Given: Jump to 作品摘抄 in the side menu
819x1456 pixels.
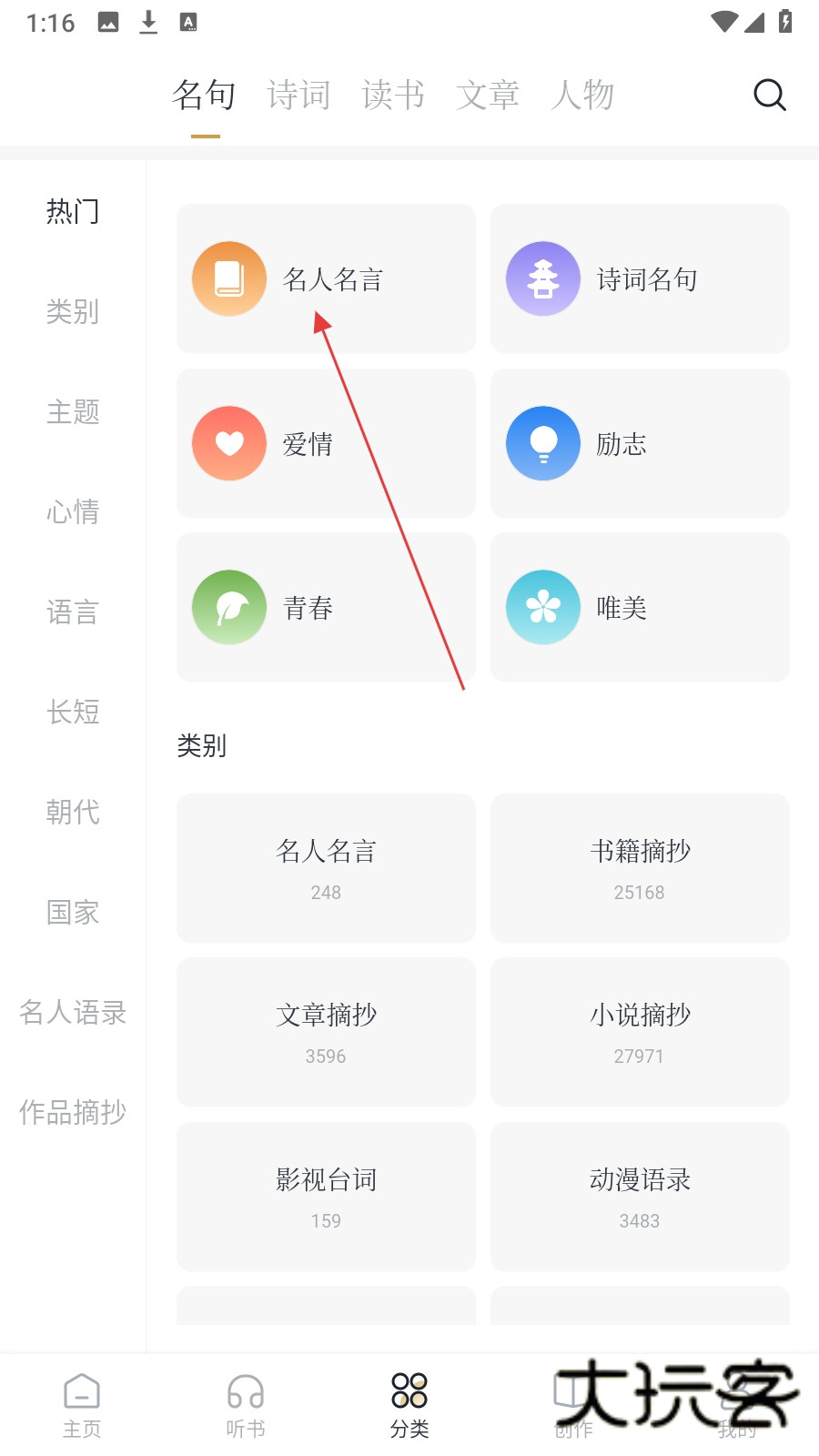Looking at the screenshot, I should 73,1112.
